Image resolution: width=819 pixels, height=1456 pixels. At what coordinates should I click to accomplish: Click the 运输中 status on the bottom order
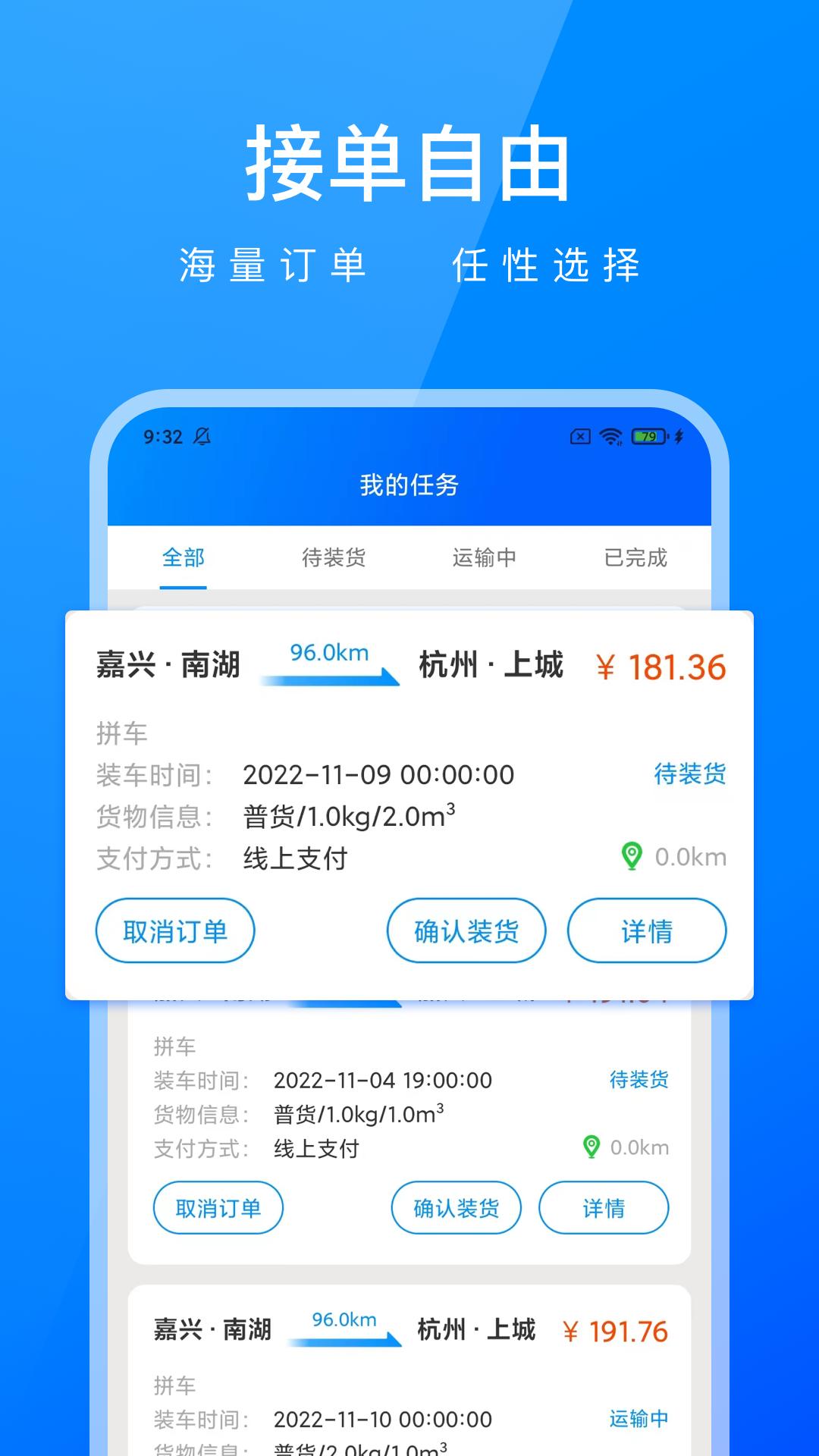tap(638, 1418)
